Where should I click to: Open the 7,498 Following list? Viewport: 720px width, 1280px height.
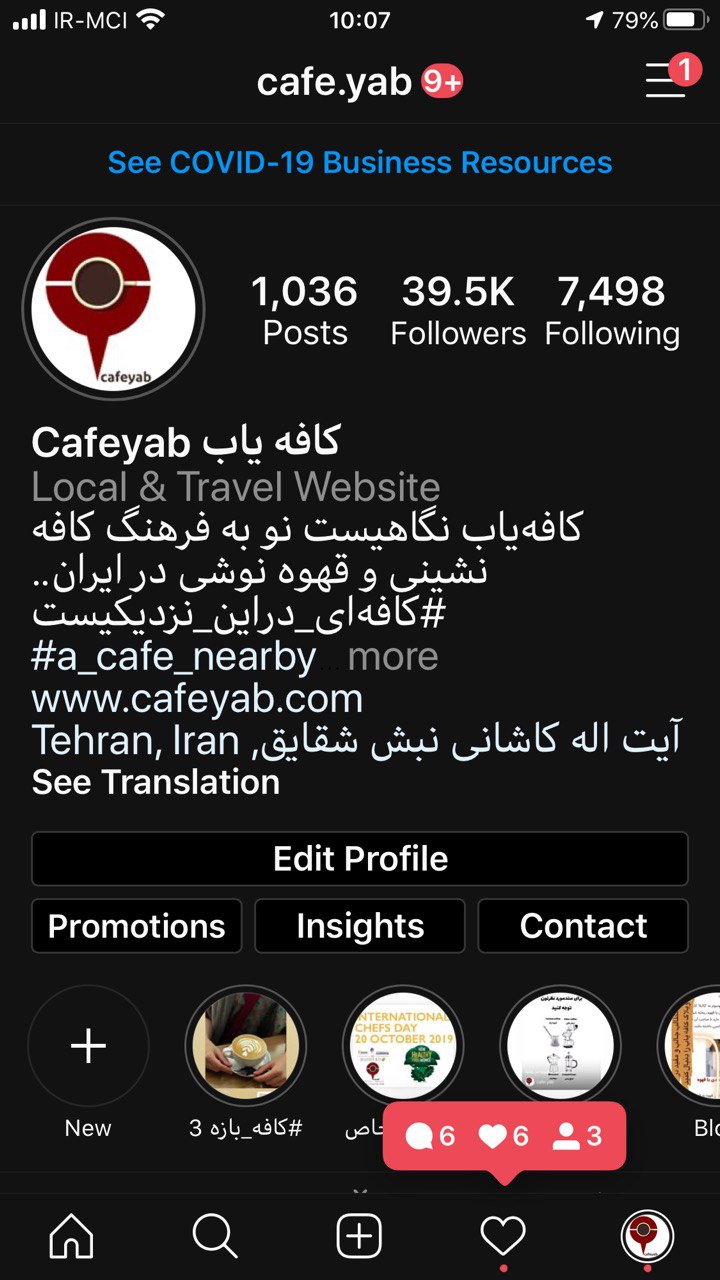pos(612,310)
